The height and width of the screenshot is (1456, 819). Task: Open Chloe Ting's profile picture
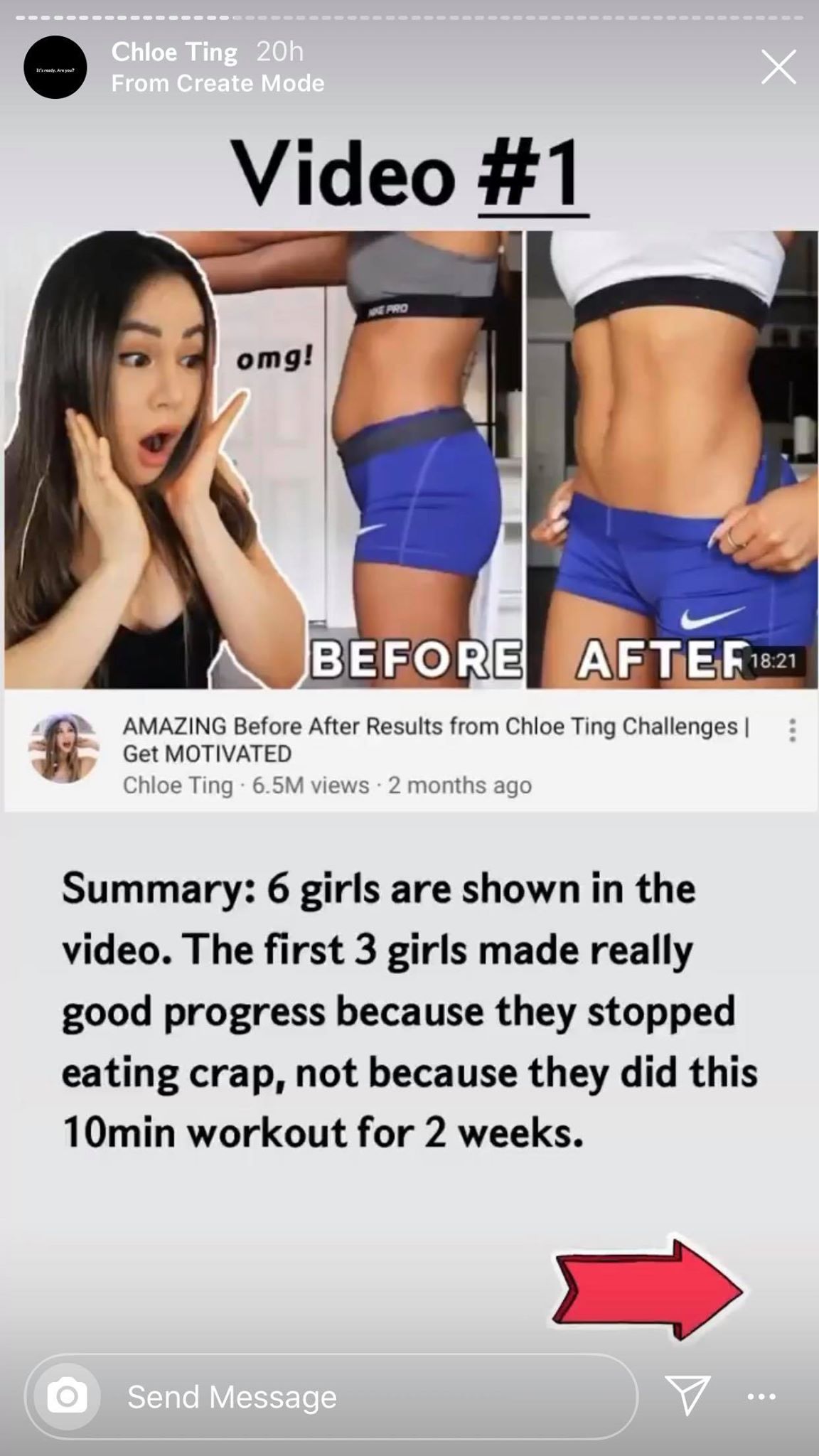pyautogui.click(x=55, y=67)
